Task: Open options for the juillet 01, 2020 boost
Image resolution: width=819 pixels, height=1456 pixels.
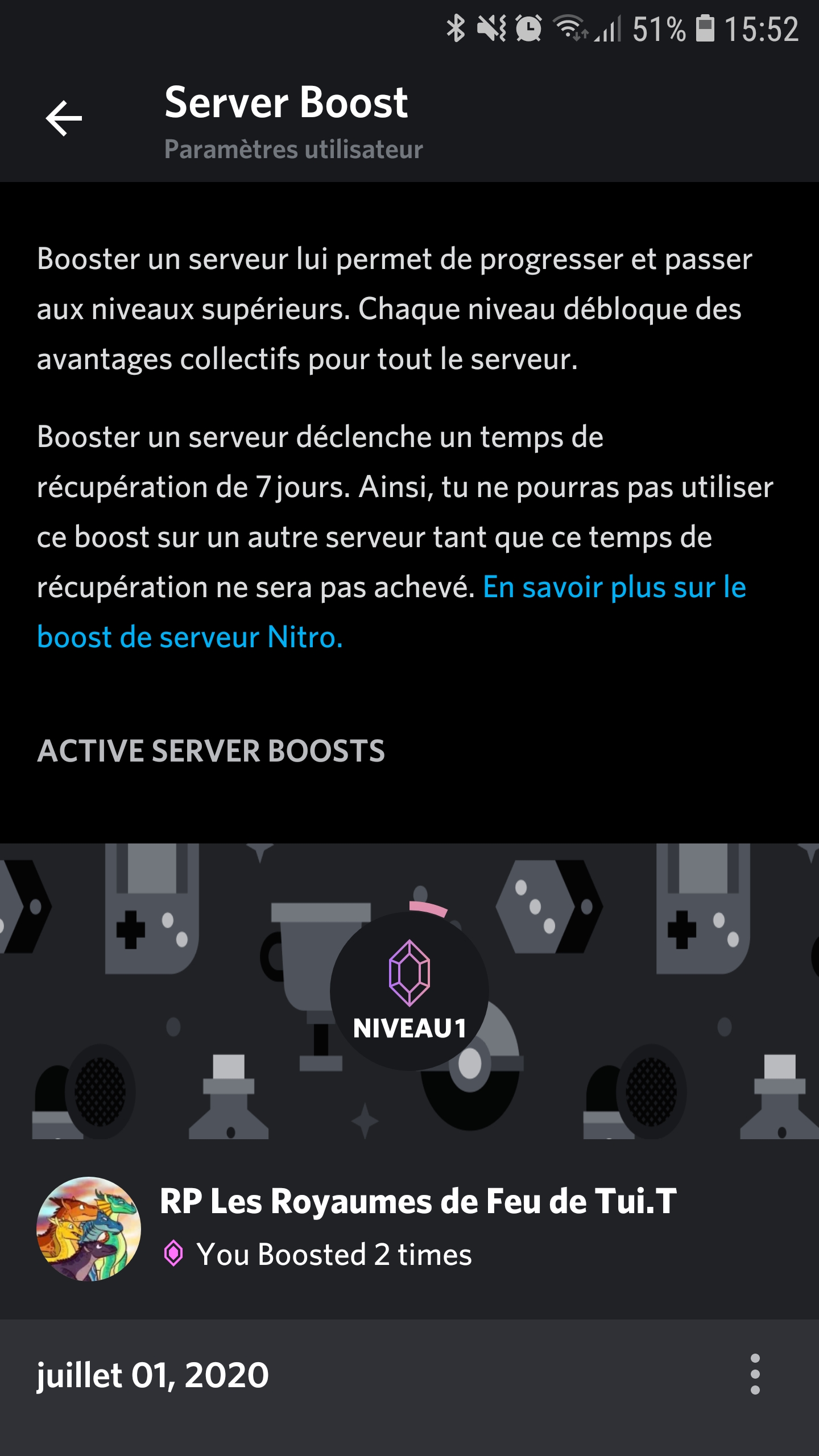Action: tap(755, 1374)
